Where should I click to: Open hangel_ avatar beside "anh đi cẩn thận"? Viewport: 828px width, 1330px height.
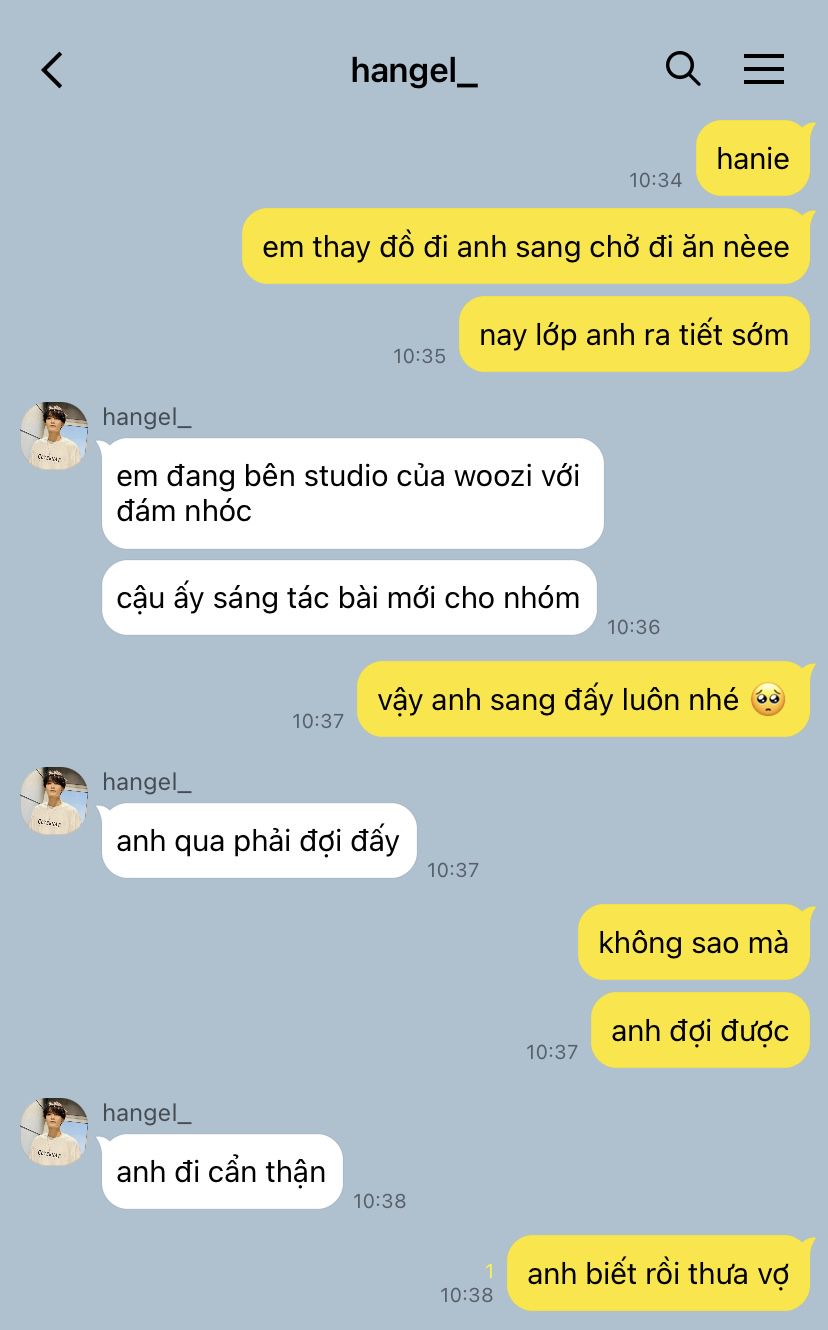pos(54,1132)
